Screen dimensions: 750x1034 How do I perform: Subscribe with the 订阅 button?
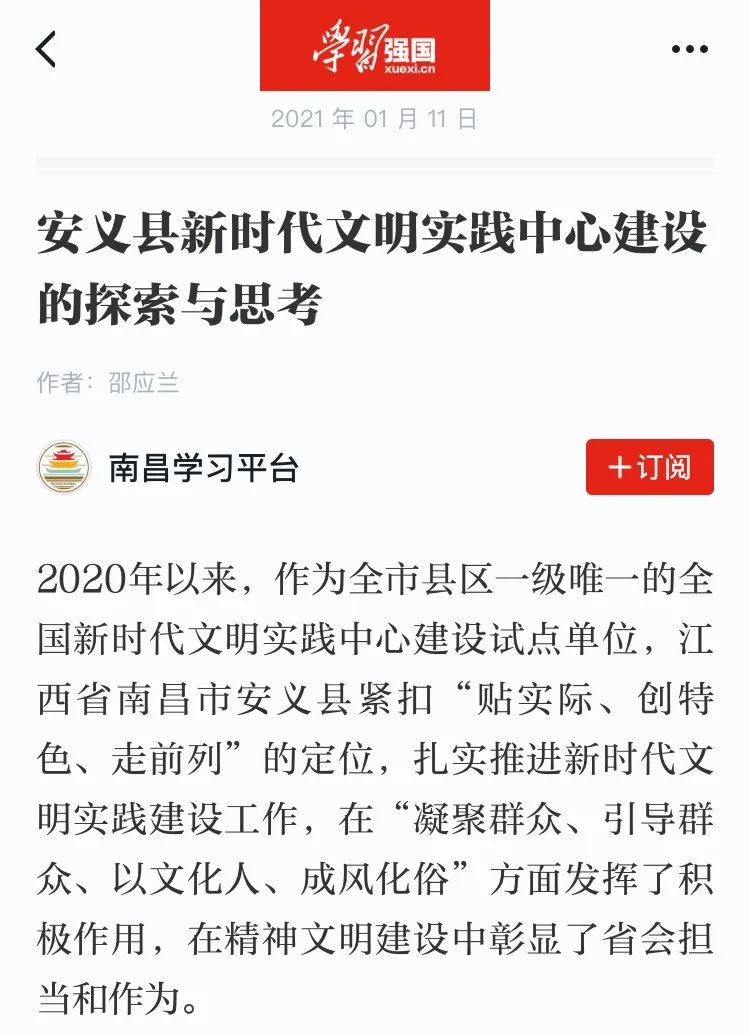pyautogui.click(x=649, y=467)
